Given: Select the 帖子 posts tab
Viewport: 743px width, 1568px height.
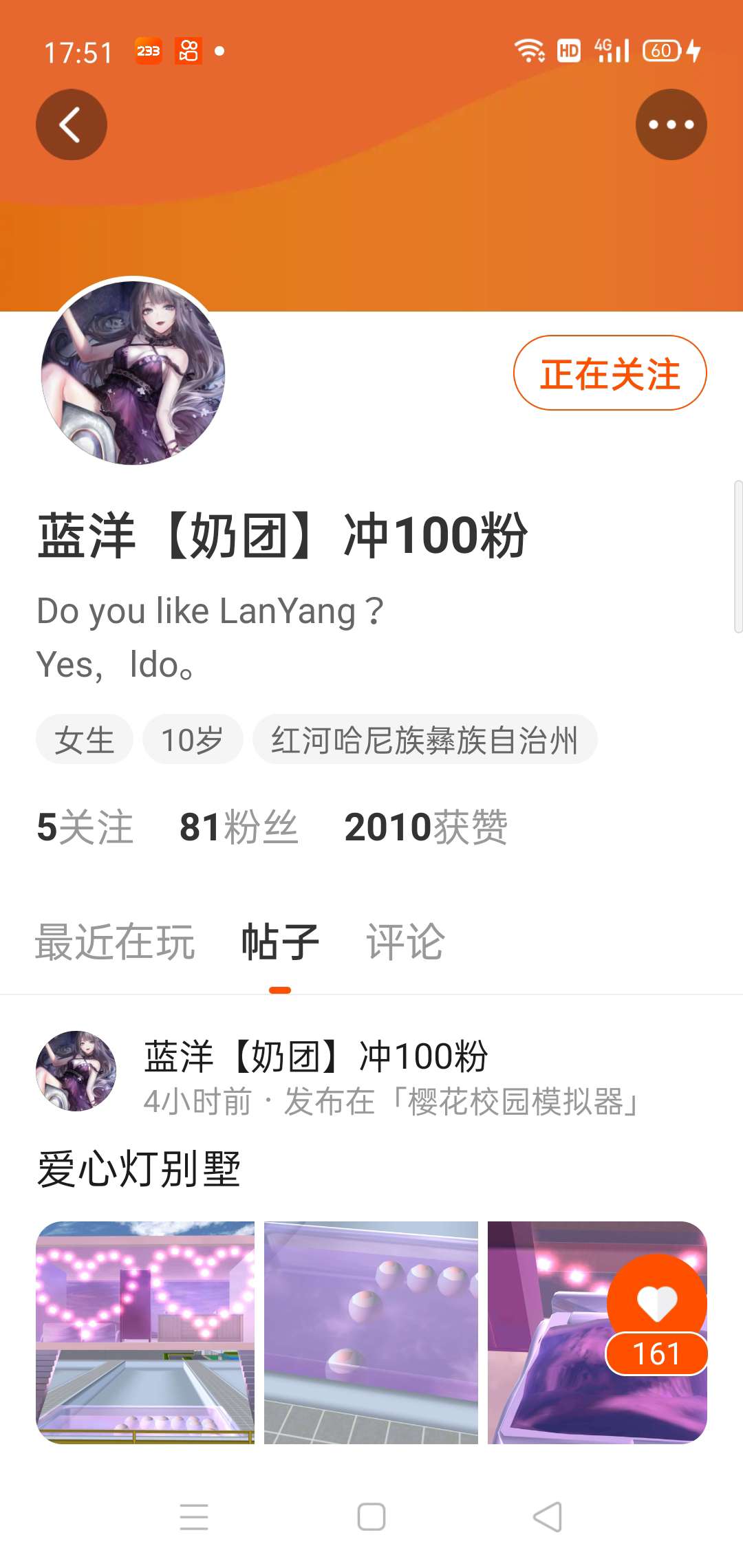Looking at the screenshot, I should [x=280, y=941].
